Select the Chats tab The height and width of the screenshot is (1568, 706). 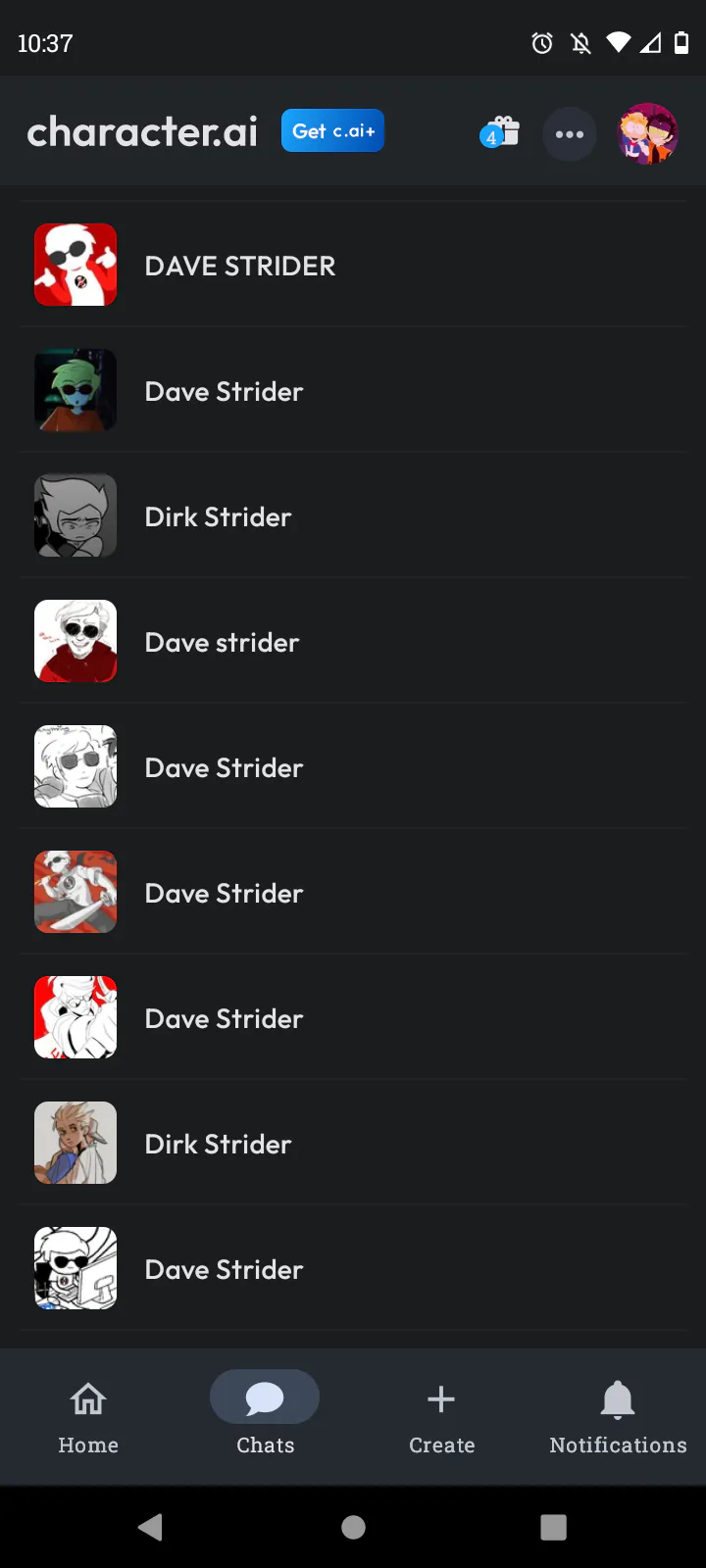tap(265, 1416)
